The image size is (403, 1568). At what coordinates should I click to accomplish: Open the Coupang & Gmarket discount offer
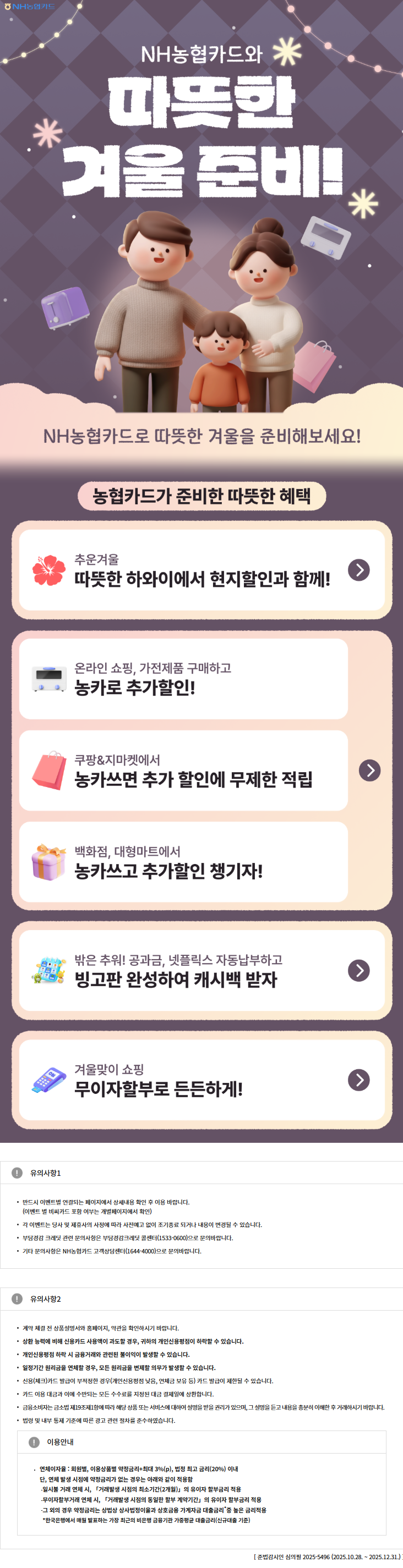point(183,770)
